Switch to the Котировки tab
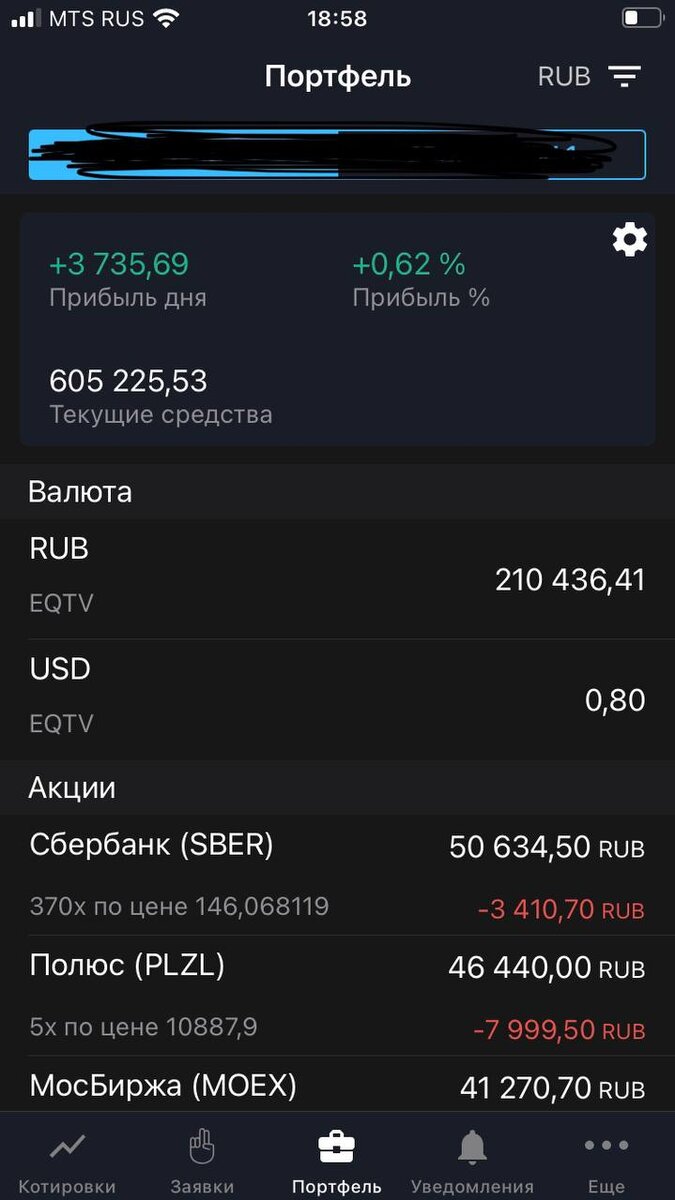The width and height of the screenshot is (675, 1200). [x=67, y=1161]
